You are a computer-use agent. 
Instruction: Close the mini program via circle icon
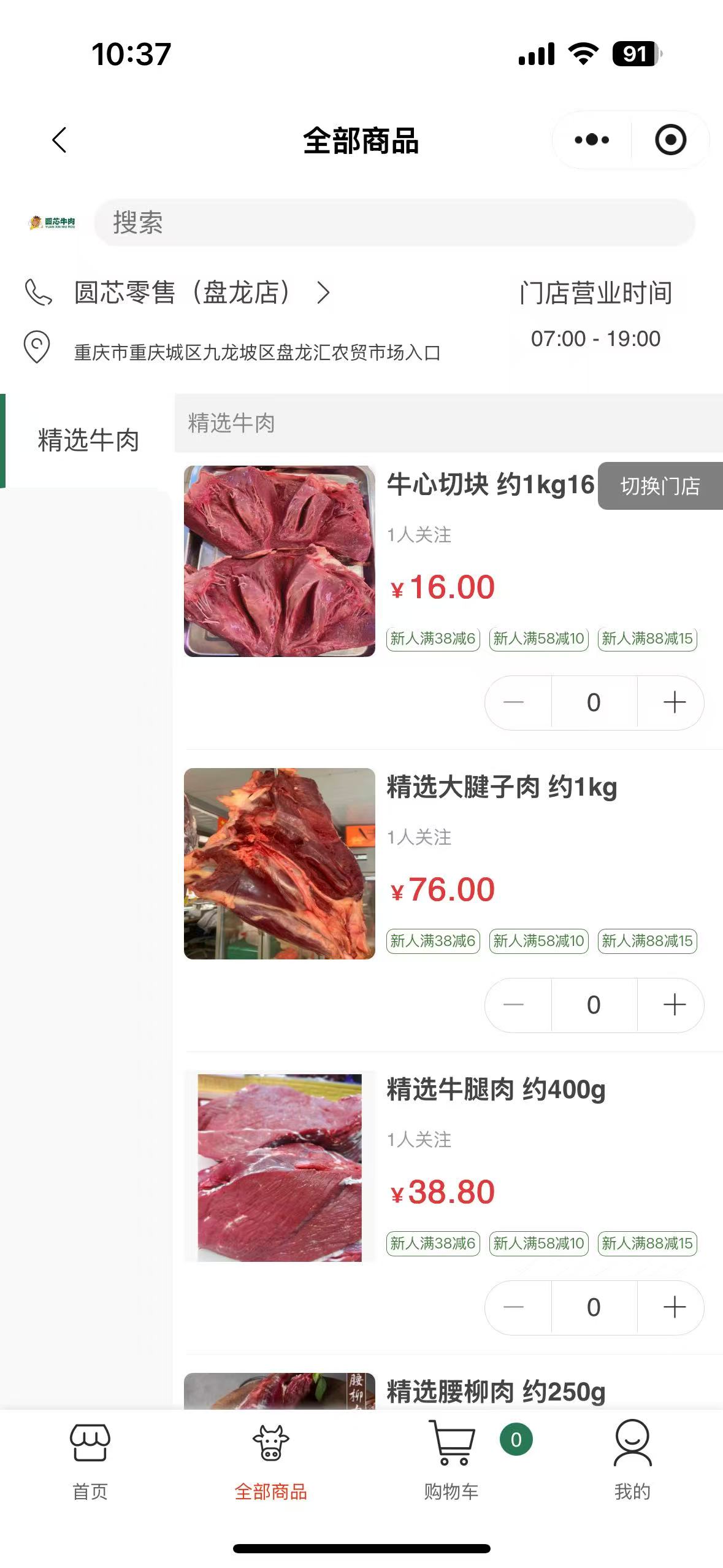[670, 140]
